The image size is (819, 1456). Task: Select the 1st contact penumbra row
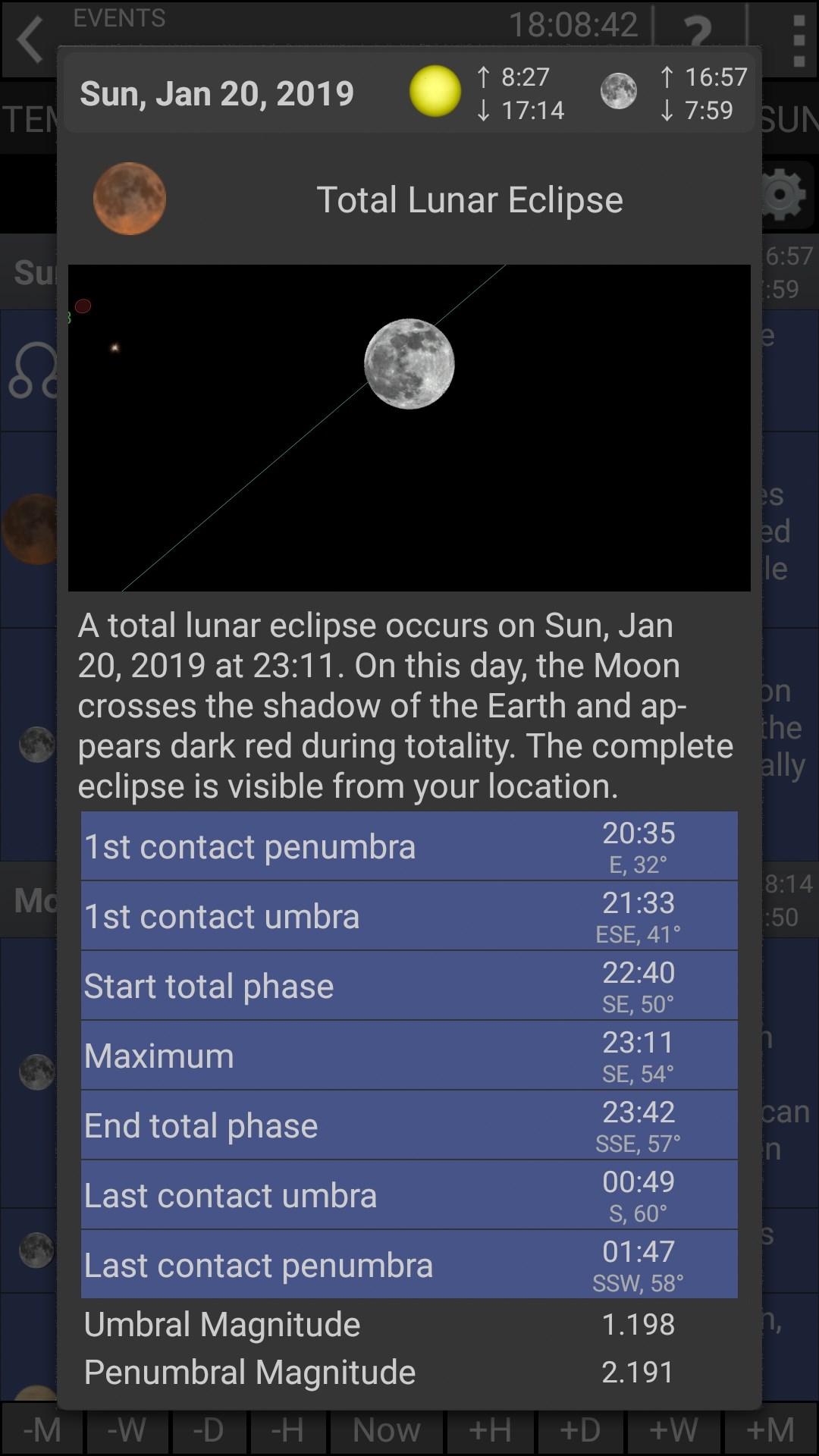click(x=409, y=846)
